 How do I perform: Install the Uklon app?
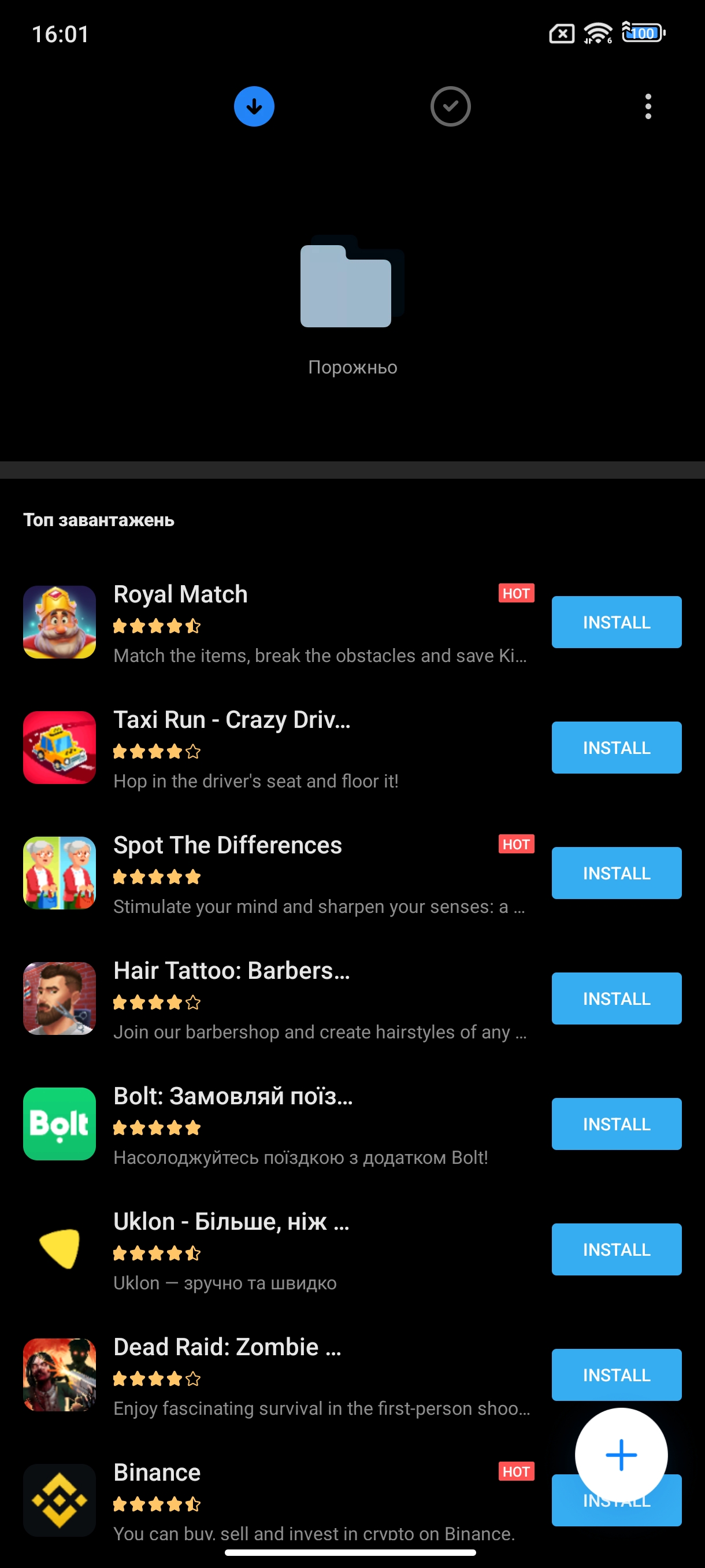[x=615, y=1249]
